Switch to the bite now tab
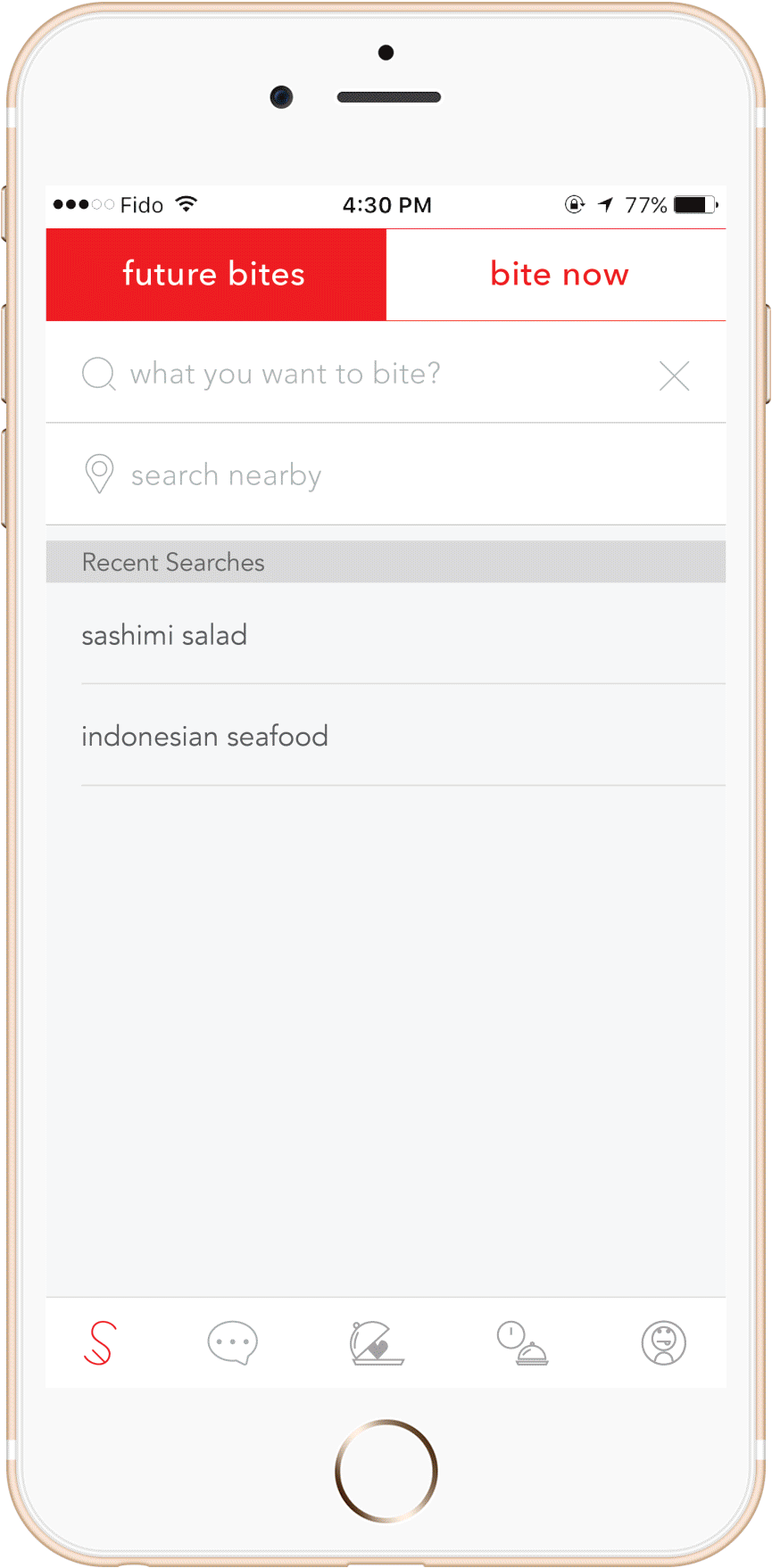 558,275
